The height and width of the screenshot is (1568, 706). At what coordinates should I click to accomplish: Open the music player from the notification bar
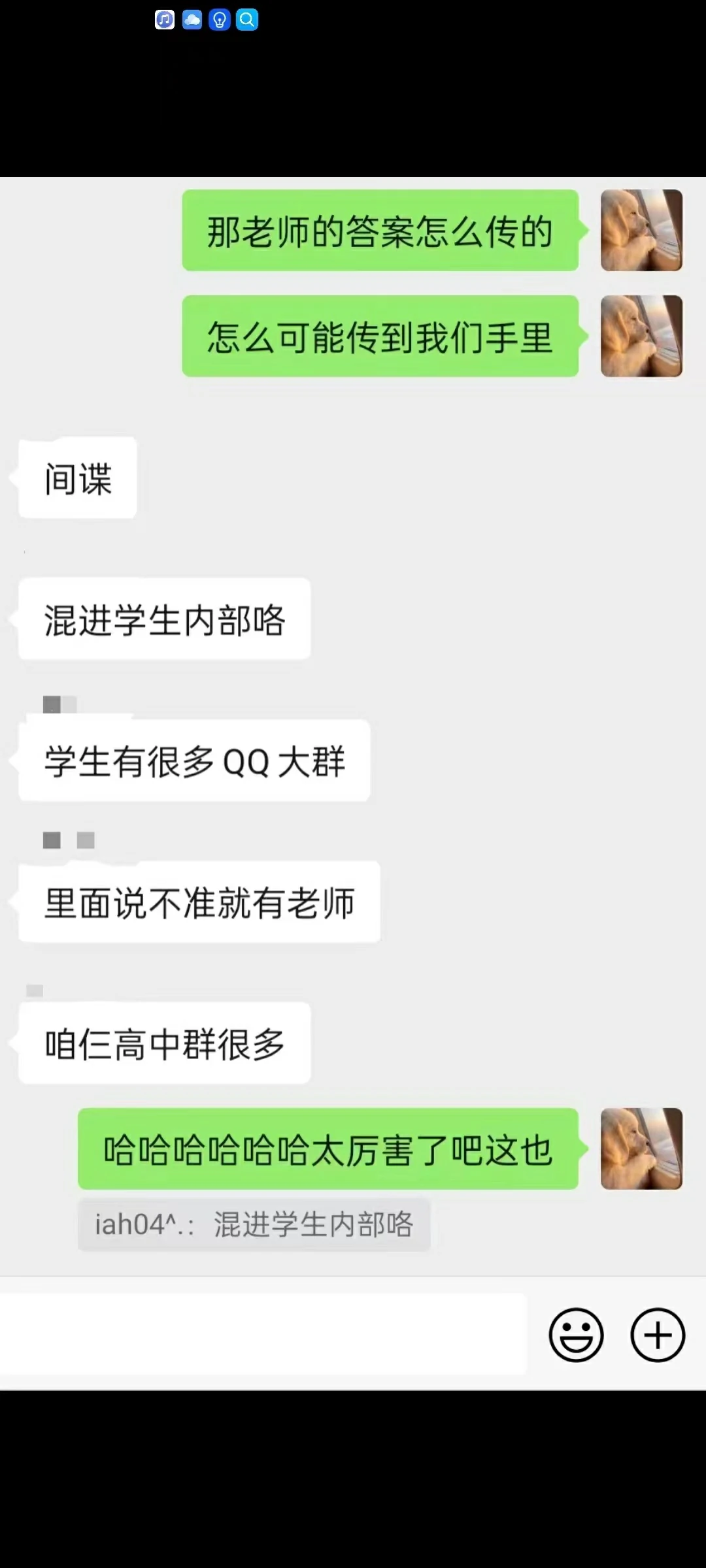[x=164, y=20]
